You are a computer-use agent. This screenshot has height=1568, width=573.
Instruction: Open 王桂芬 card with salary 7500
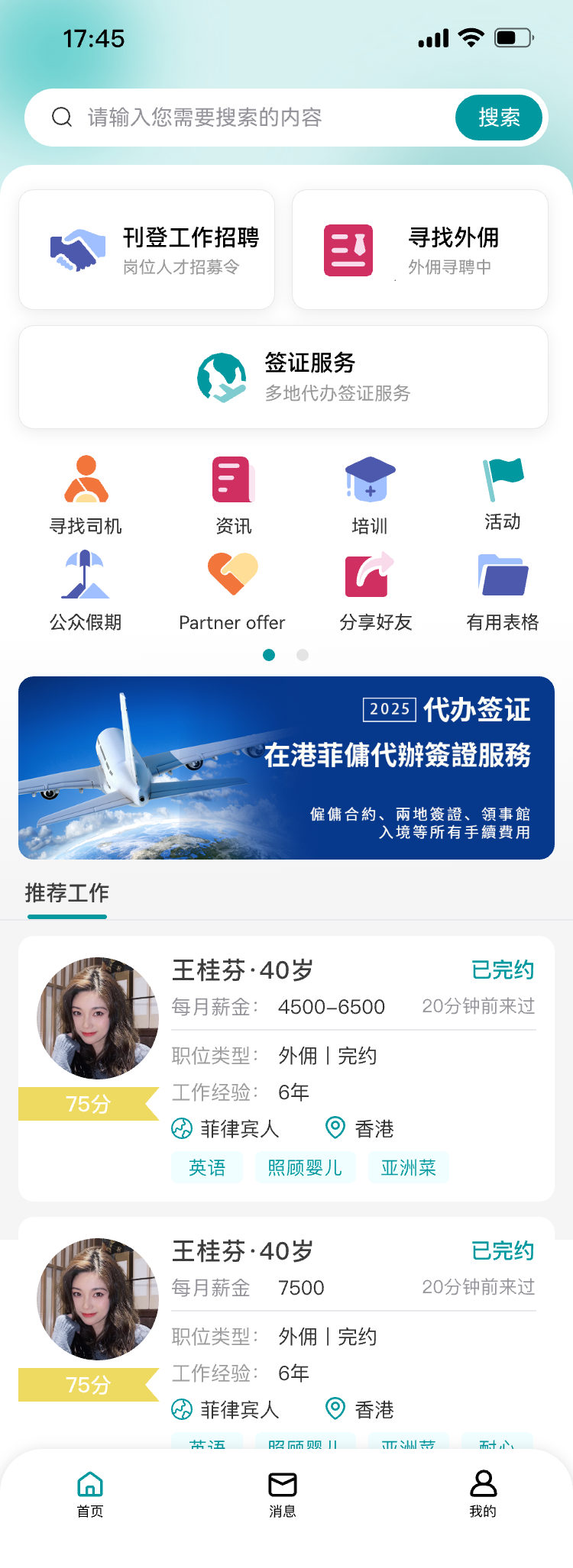click(286, 1328)
